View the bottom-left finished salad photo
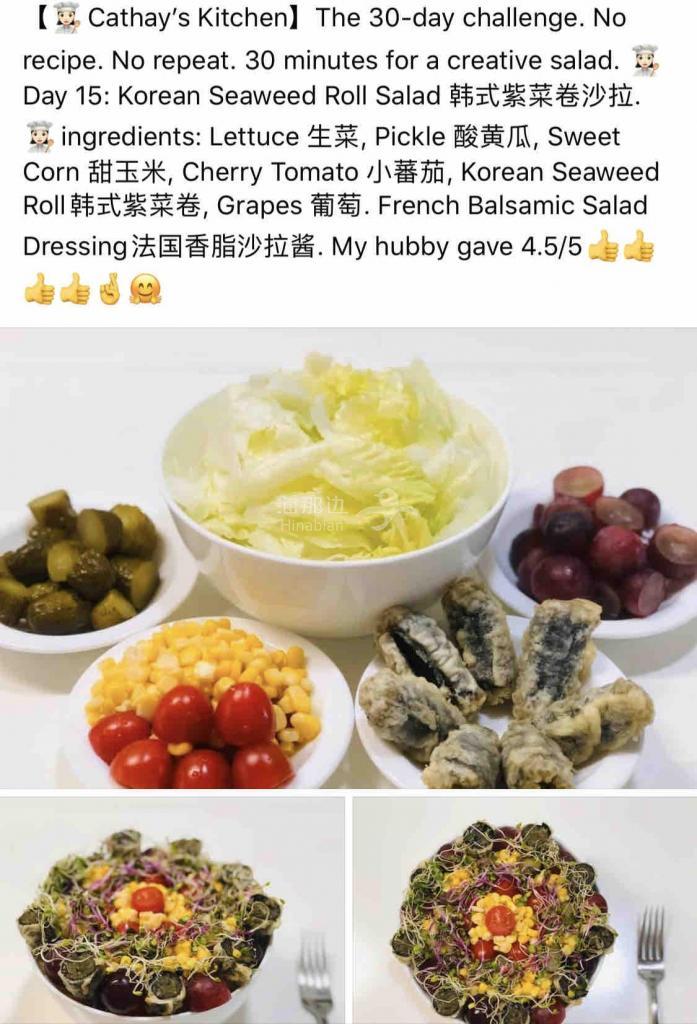The image size is (697, 1024). tap(172, 910)
